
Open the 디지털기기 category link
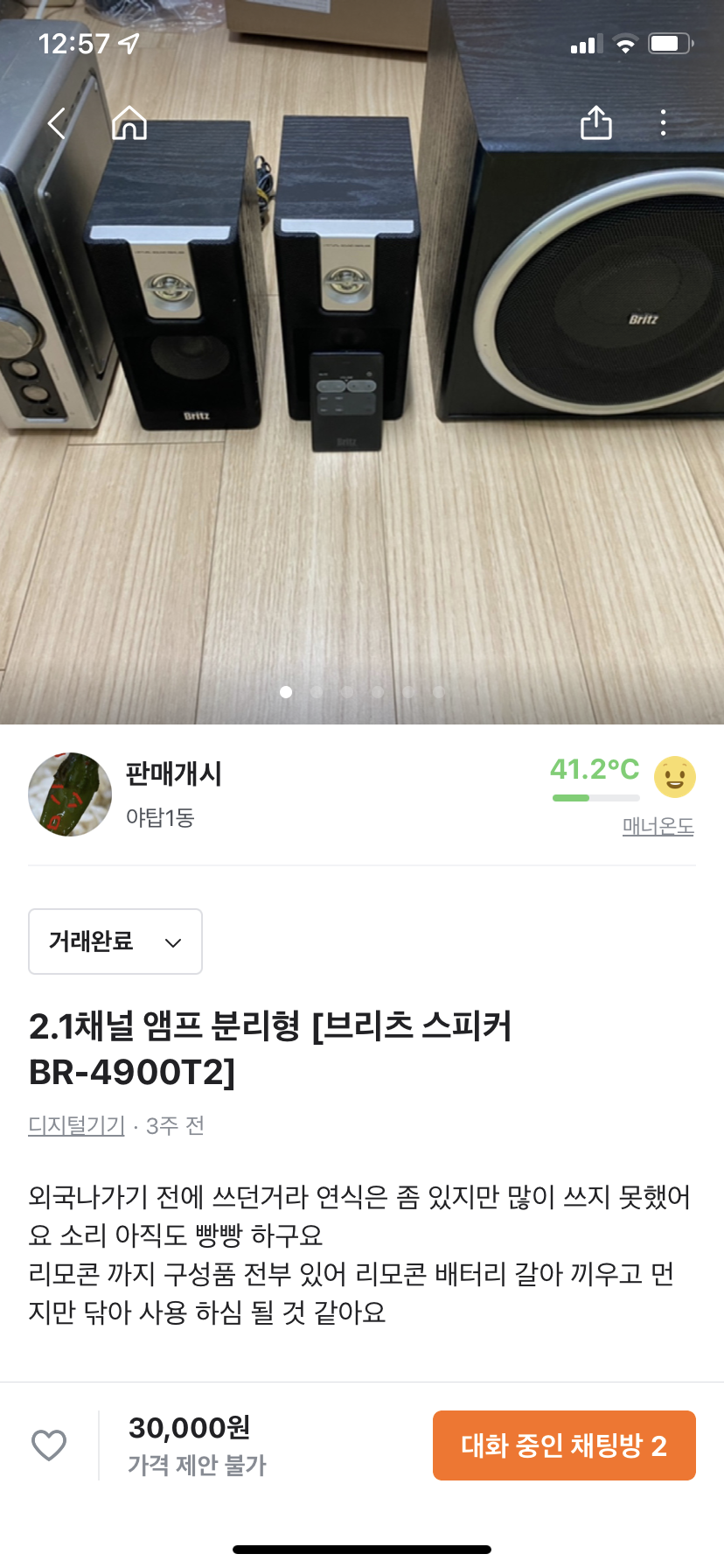77,1125
